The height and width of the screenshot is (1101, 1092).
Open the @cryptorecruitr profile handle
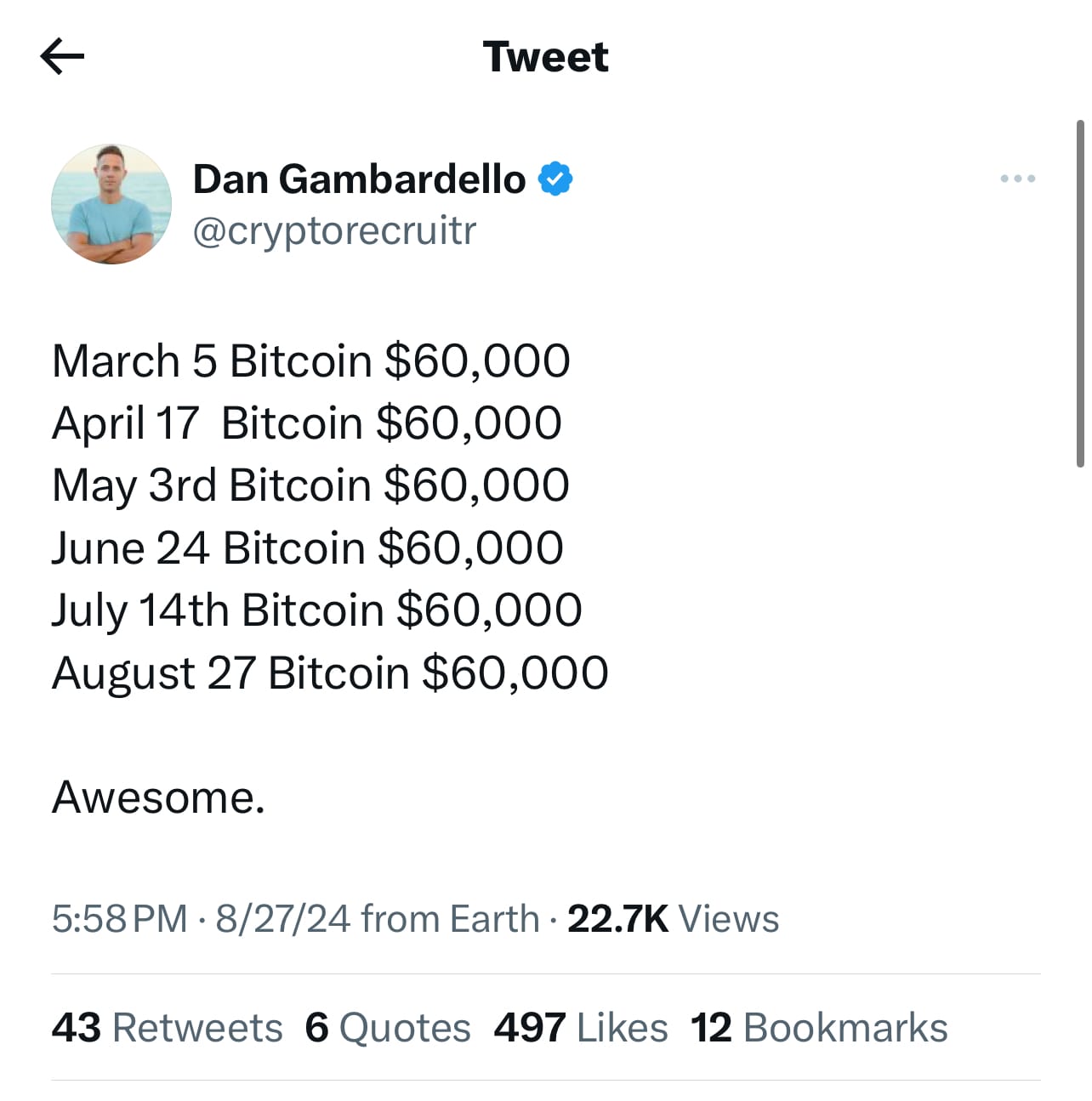coord(334,230)
